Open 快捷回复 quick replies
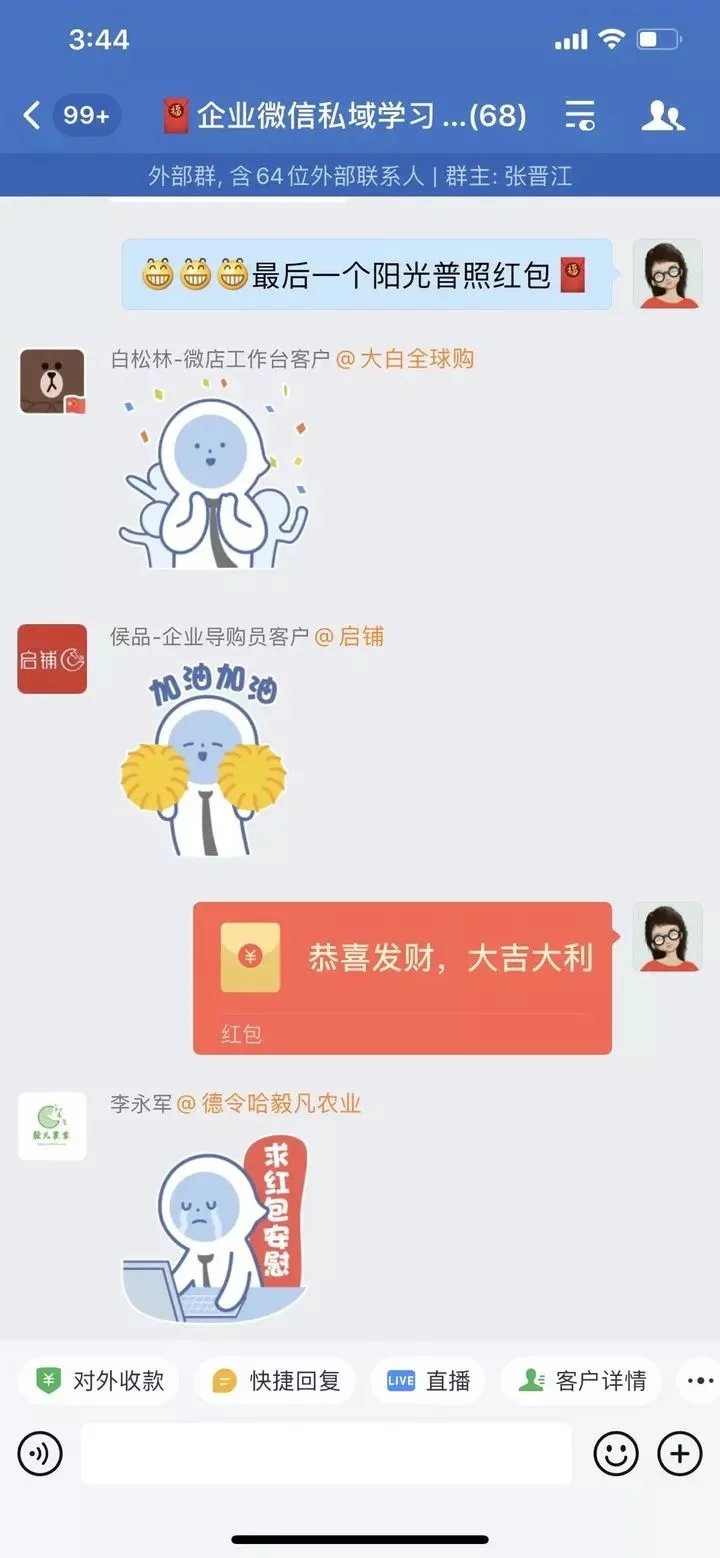Viewport: 720px width, 1558px height. pyautogui.click(x=276, y=1381)
